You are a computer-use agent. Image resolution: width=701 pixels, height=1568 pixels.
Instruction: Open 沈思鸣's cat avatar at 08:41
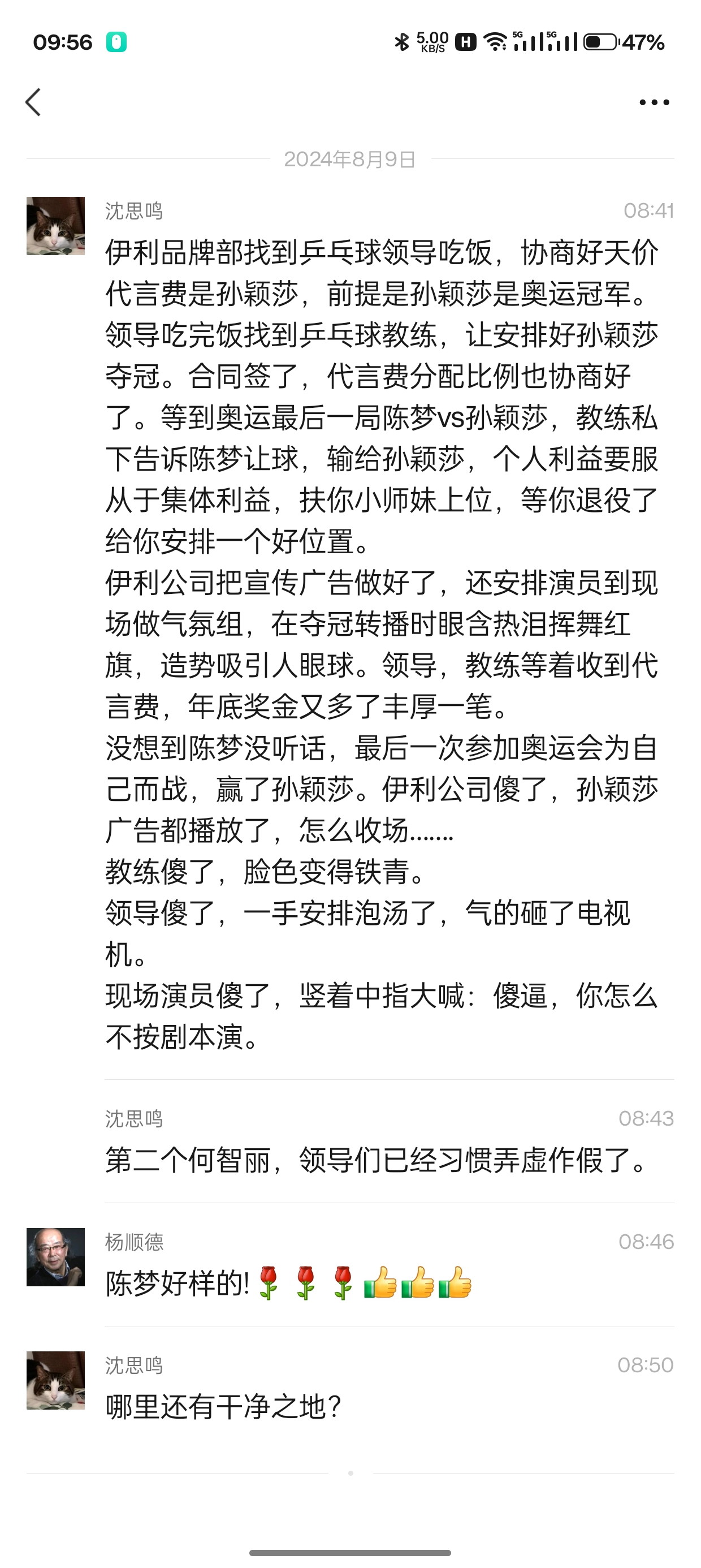55,226
